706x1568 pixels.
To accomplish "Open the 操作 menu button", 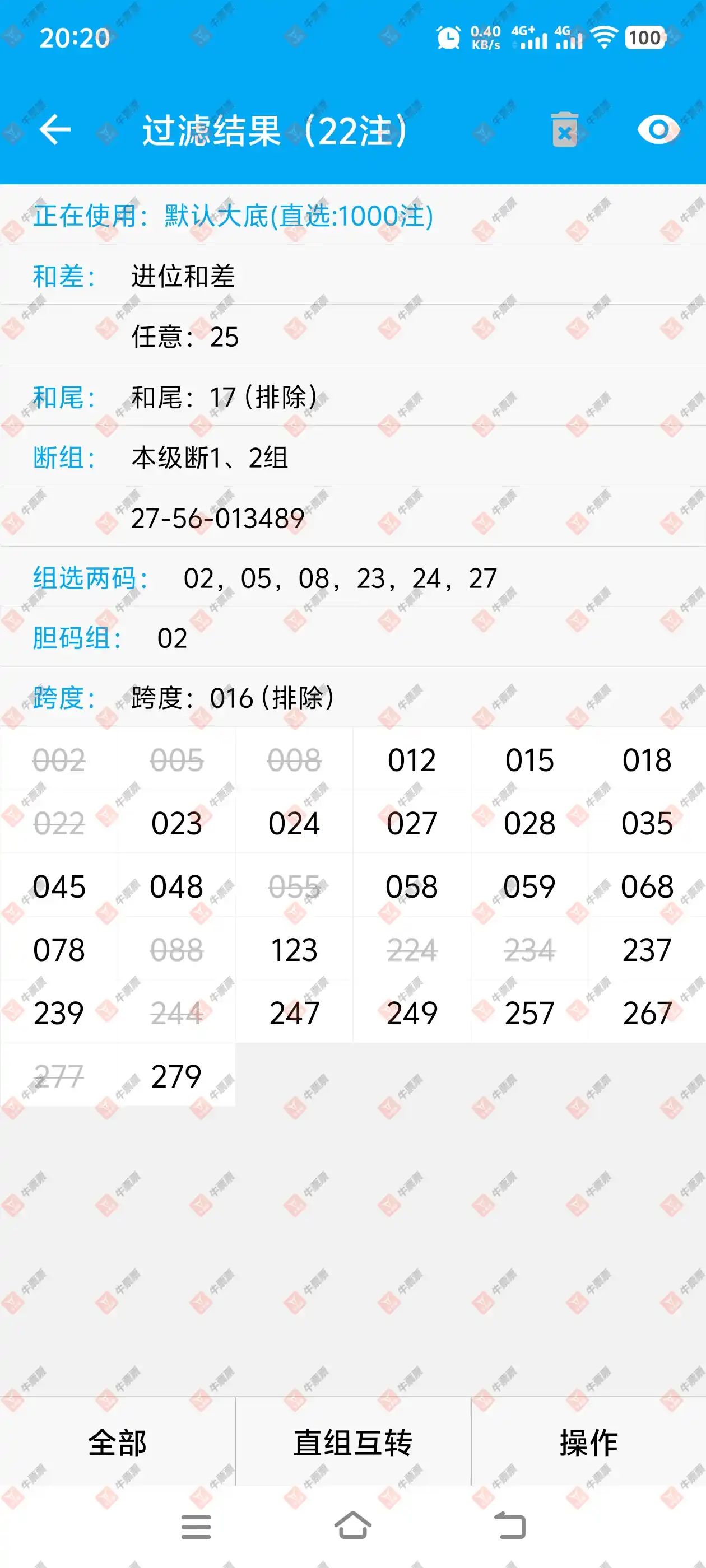I will (x=588, y=1443).
